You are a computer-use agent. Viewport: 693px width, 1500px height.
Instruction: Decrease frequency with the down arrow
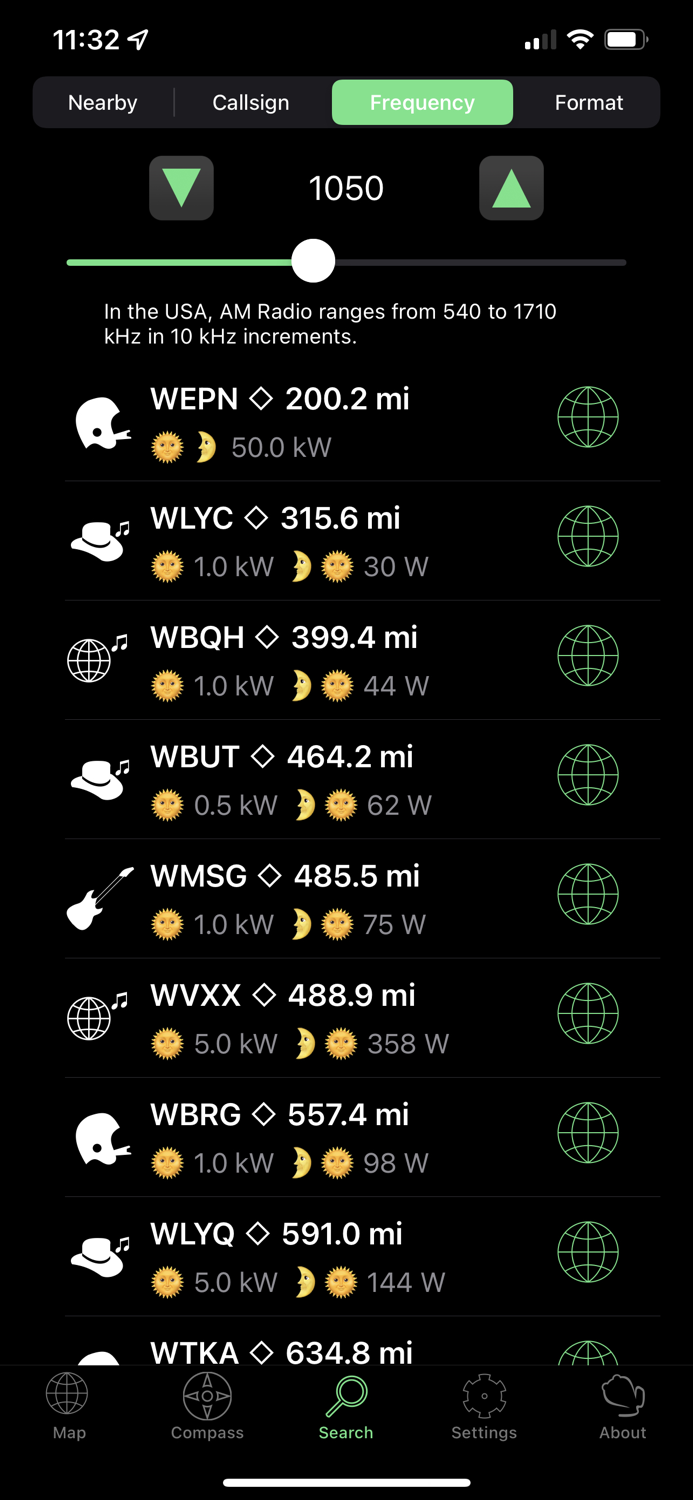181,188
